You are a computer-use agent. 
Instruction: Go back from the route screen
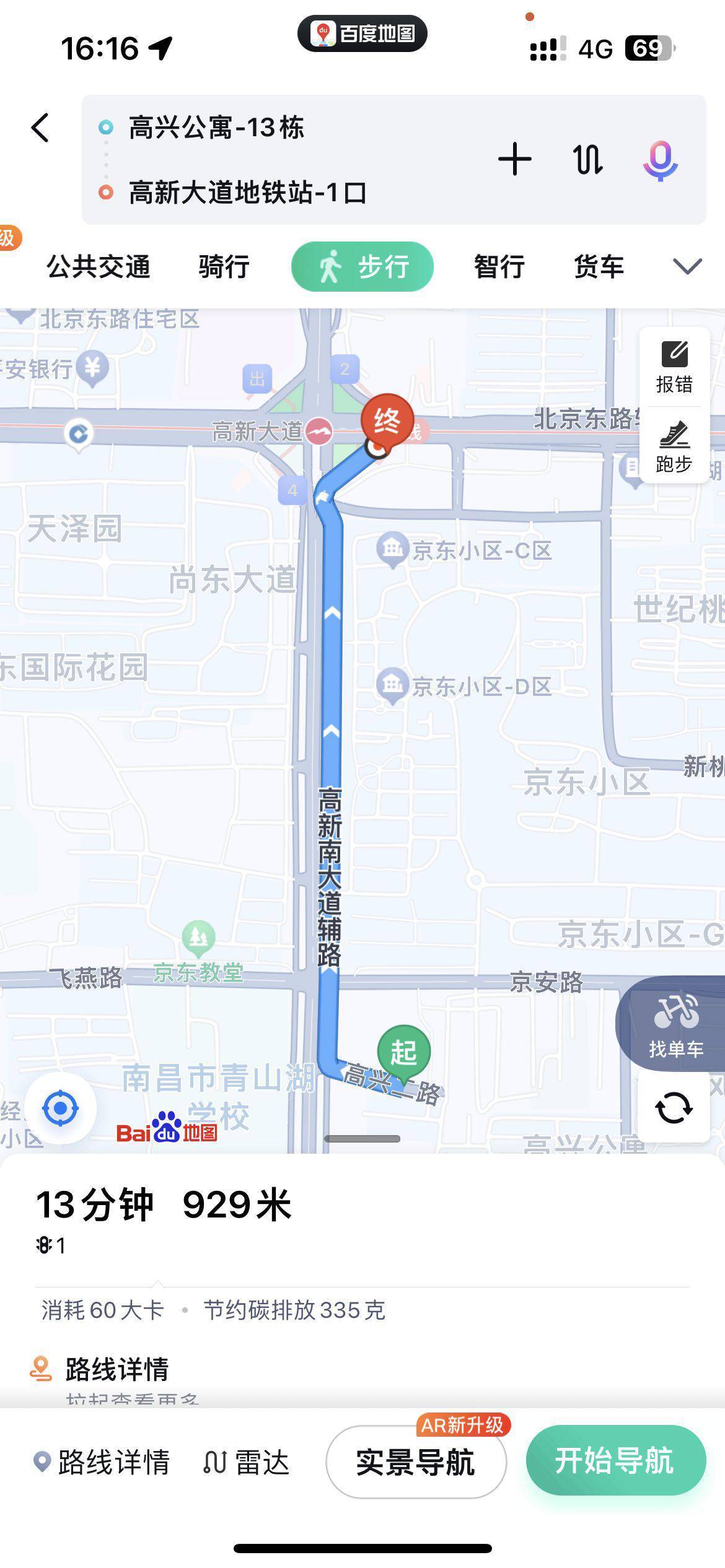[x=41, y=128]
